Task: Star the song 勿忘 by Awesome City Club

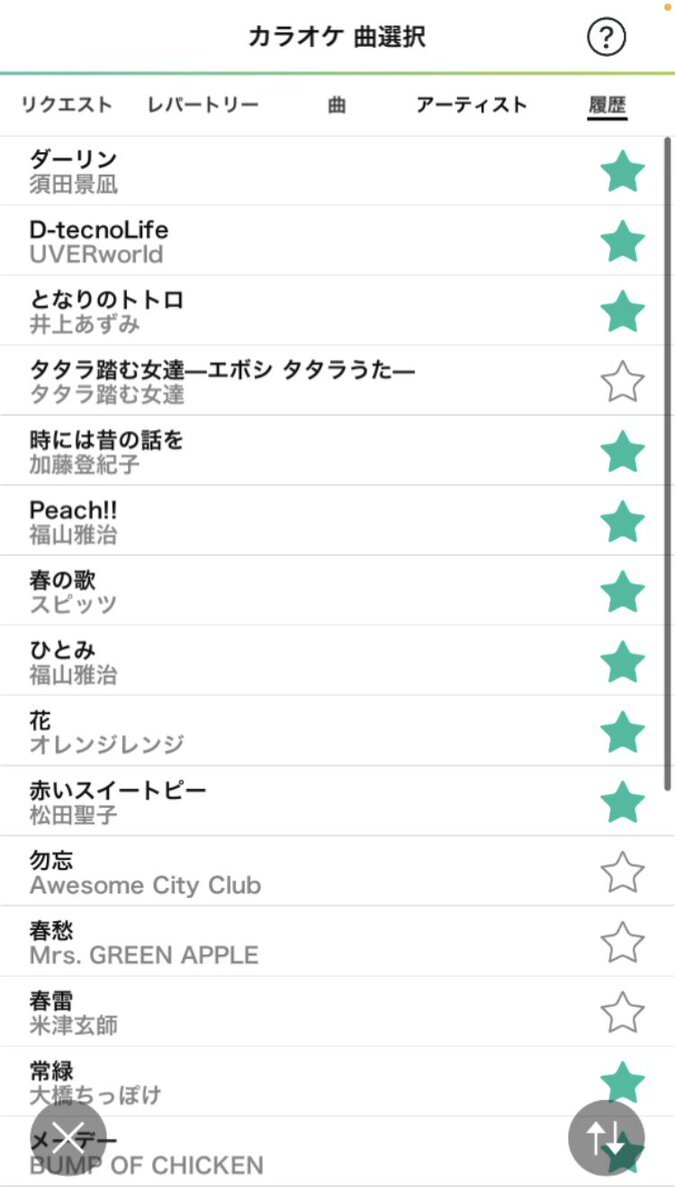Action: (x=623, y=872)
